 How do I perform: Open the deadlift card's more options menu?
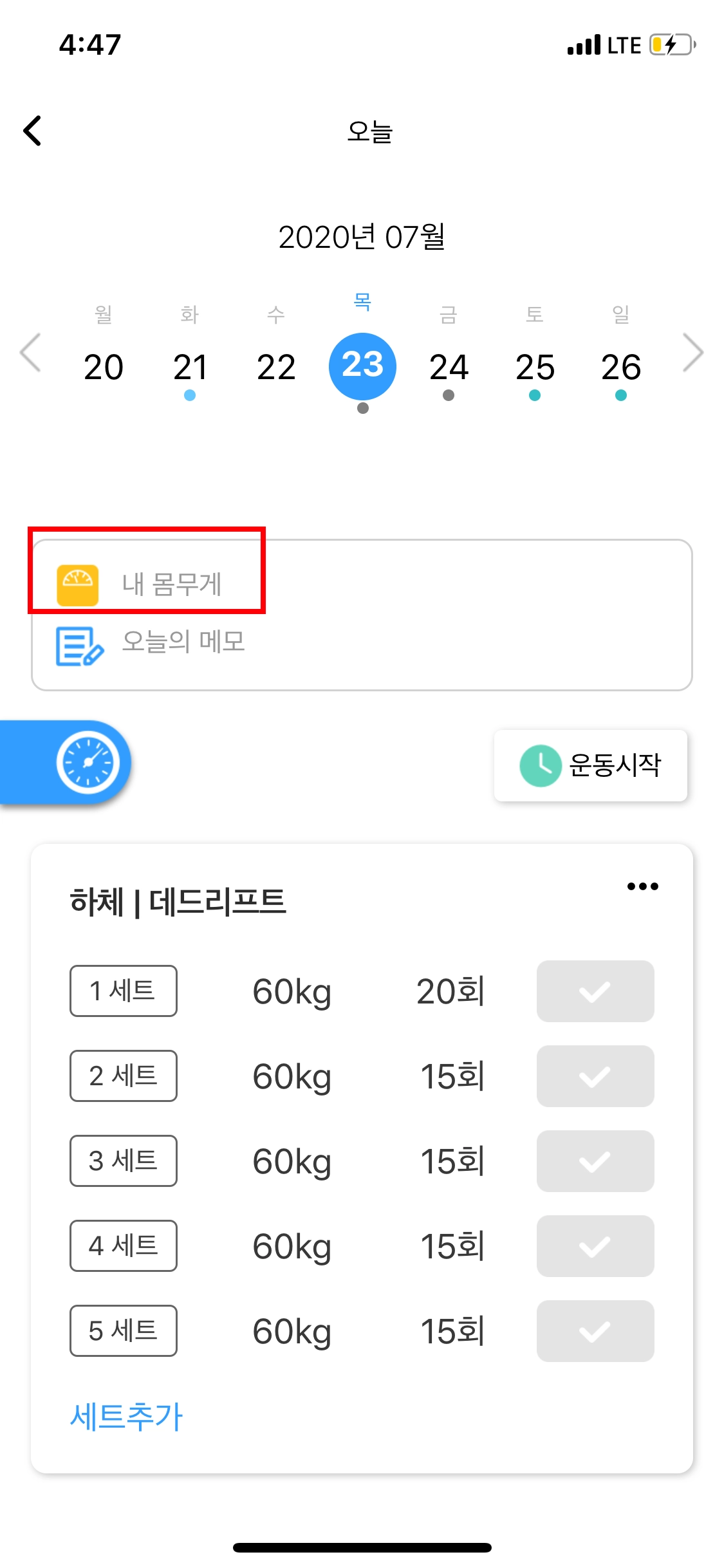[642, 887]
